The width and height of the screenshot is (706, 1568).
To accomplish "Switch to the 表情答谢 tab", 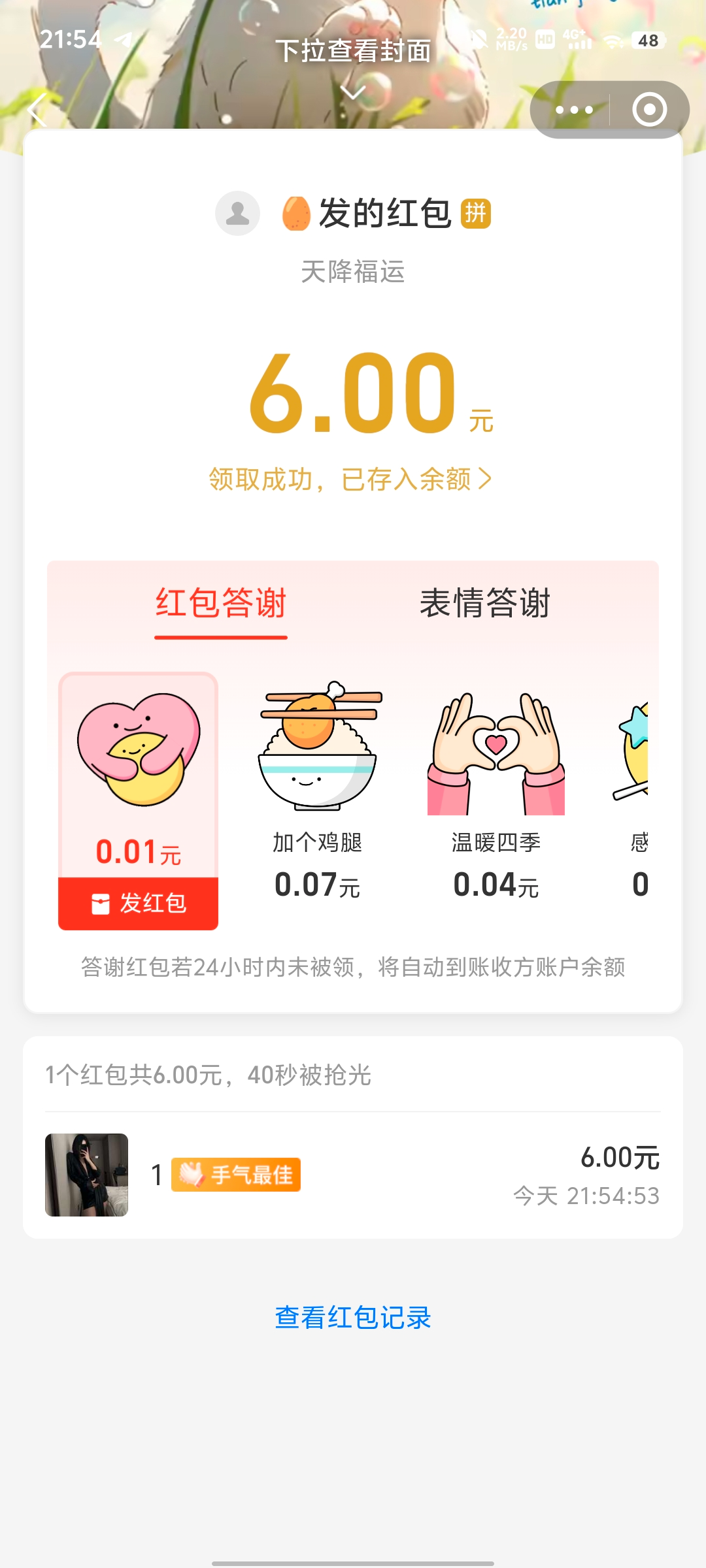I will click(484, 603).
